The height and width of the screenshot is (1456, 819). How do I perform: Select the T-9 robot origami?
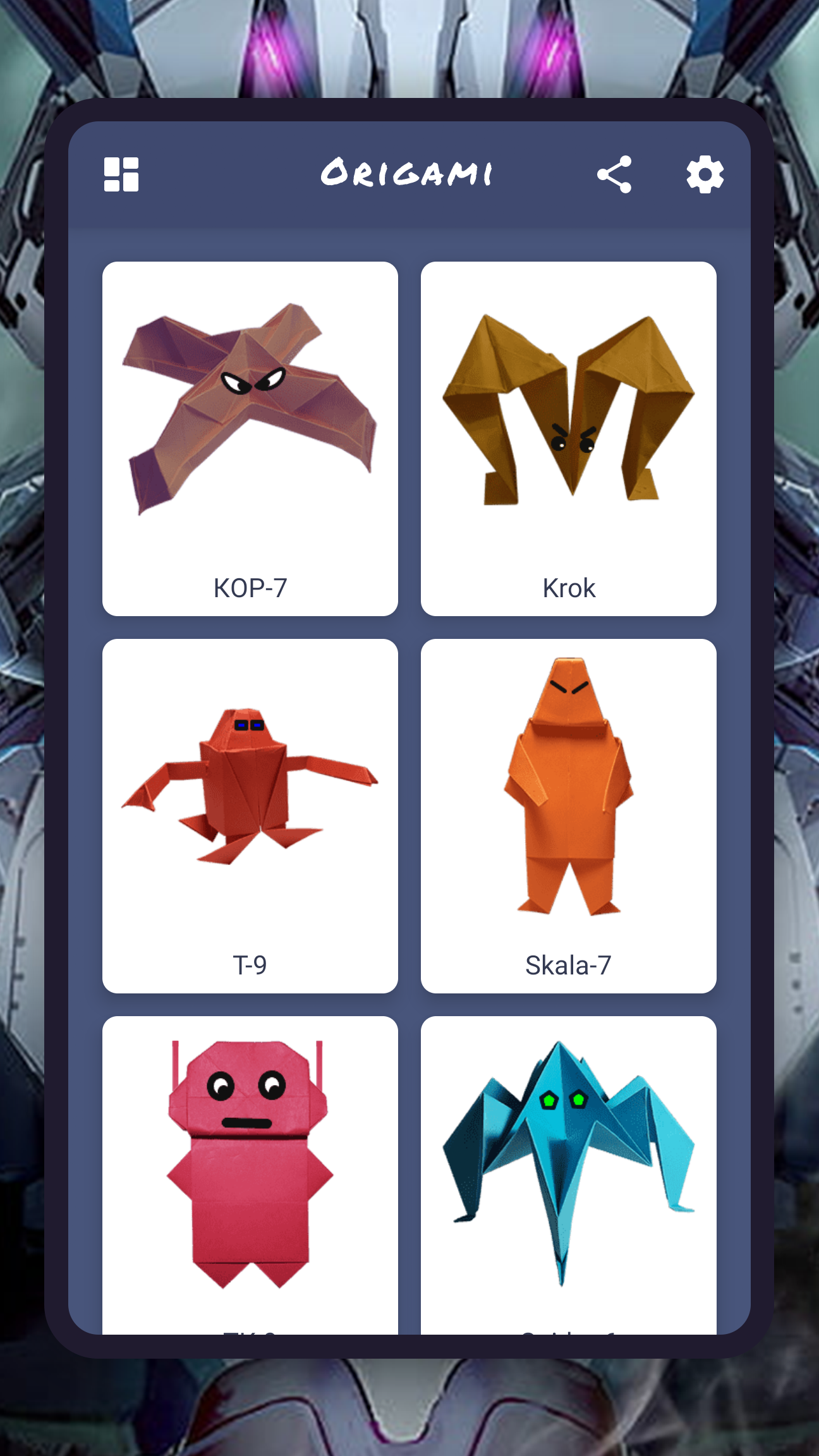(250, 815)
